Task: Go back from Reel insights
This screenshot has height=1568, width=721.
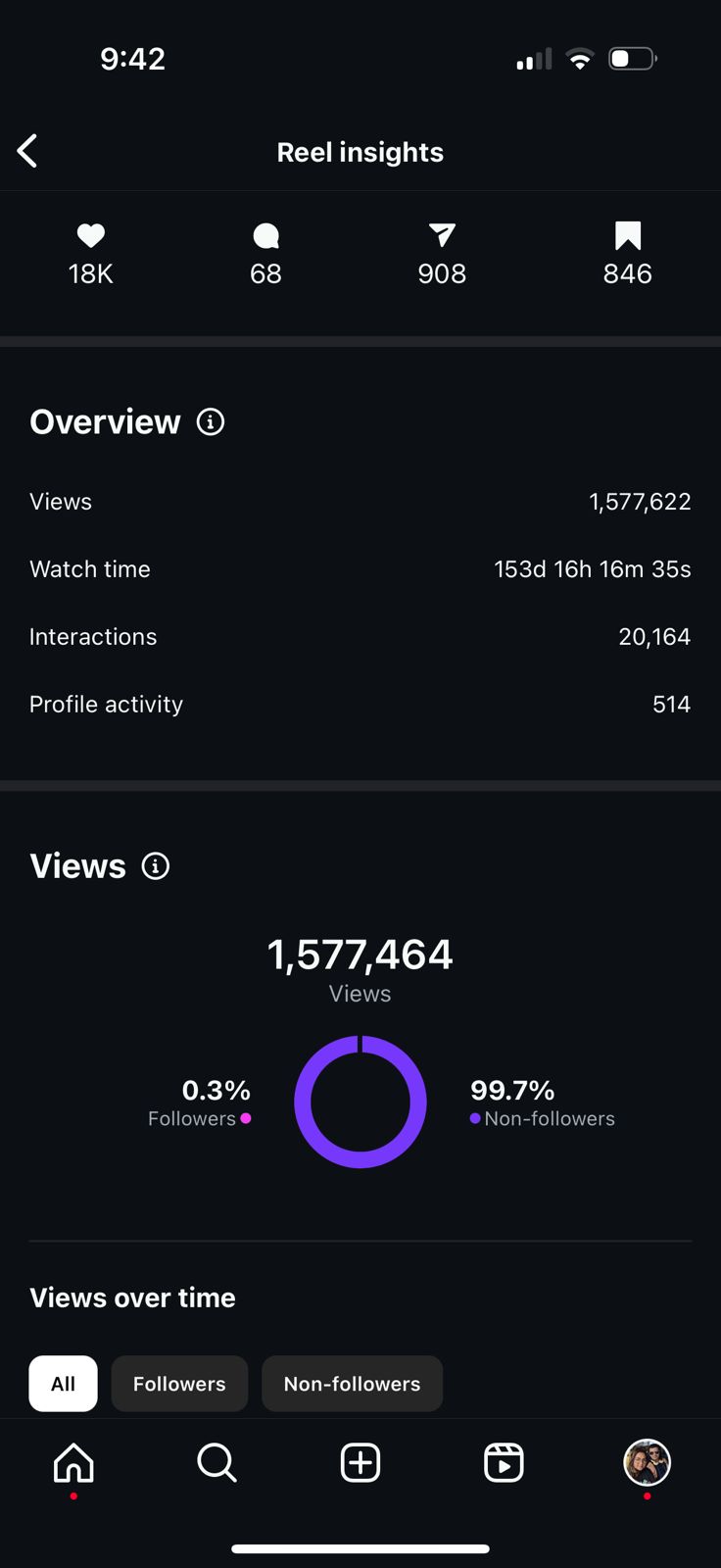Action: point(27,151)
